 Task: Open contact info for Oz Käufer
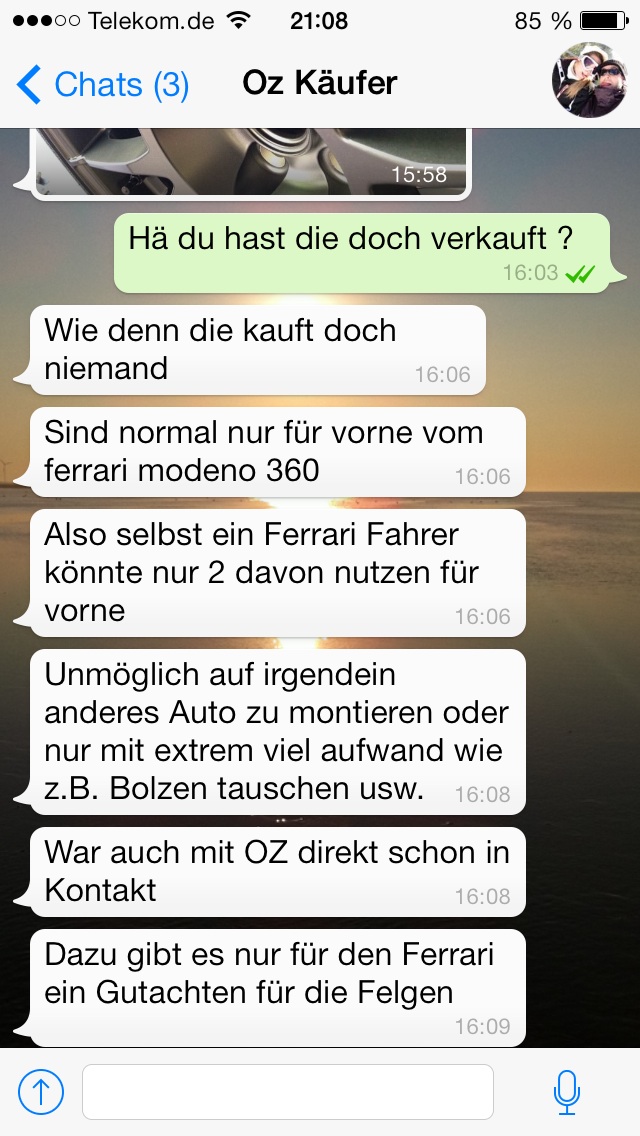[320, 83]
